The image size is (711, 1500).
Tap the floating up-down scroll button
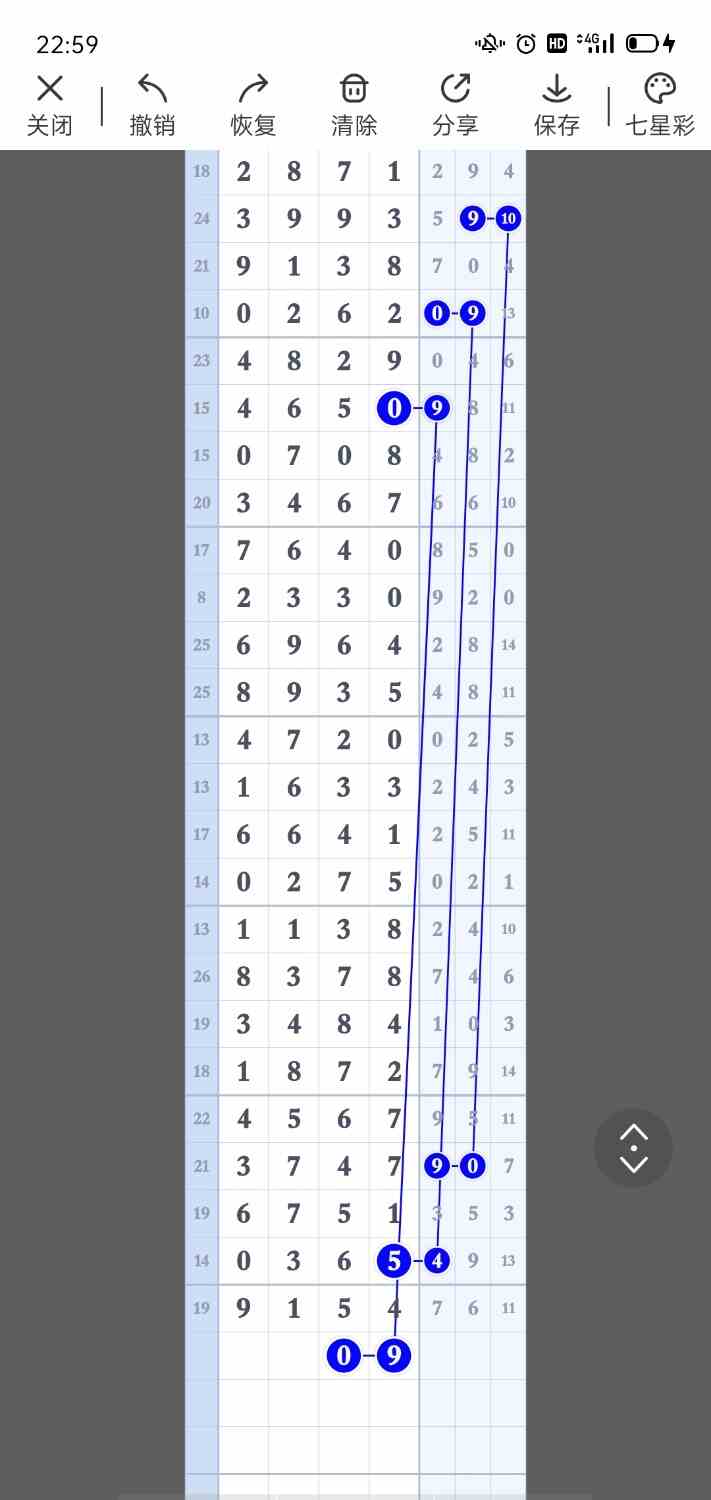click(x=633, y=1148)
